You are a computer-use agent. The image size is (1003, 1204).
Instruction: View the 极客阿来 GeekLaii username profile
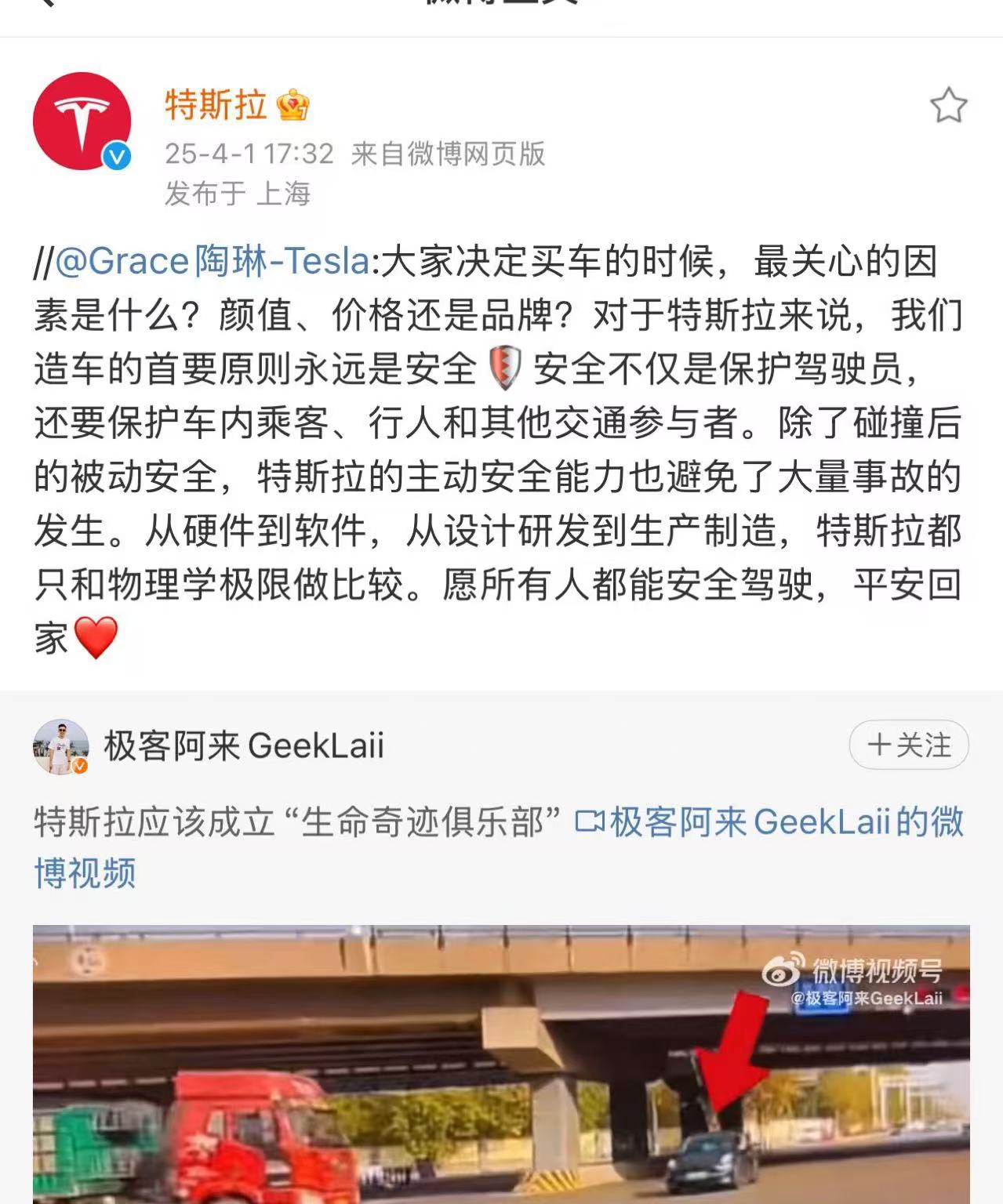244,745
